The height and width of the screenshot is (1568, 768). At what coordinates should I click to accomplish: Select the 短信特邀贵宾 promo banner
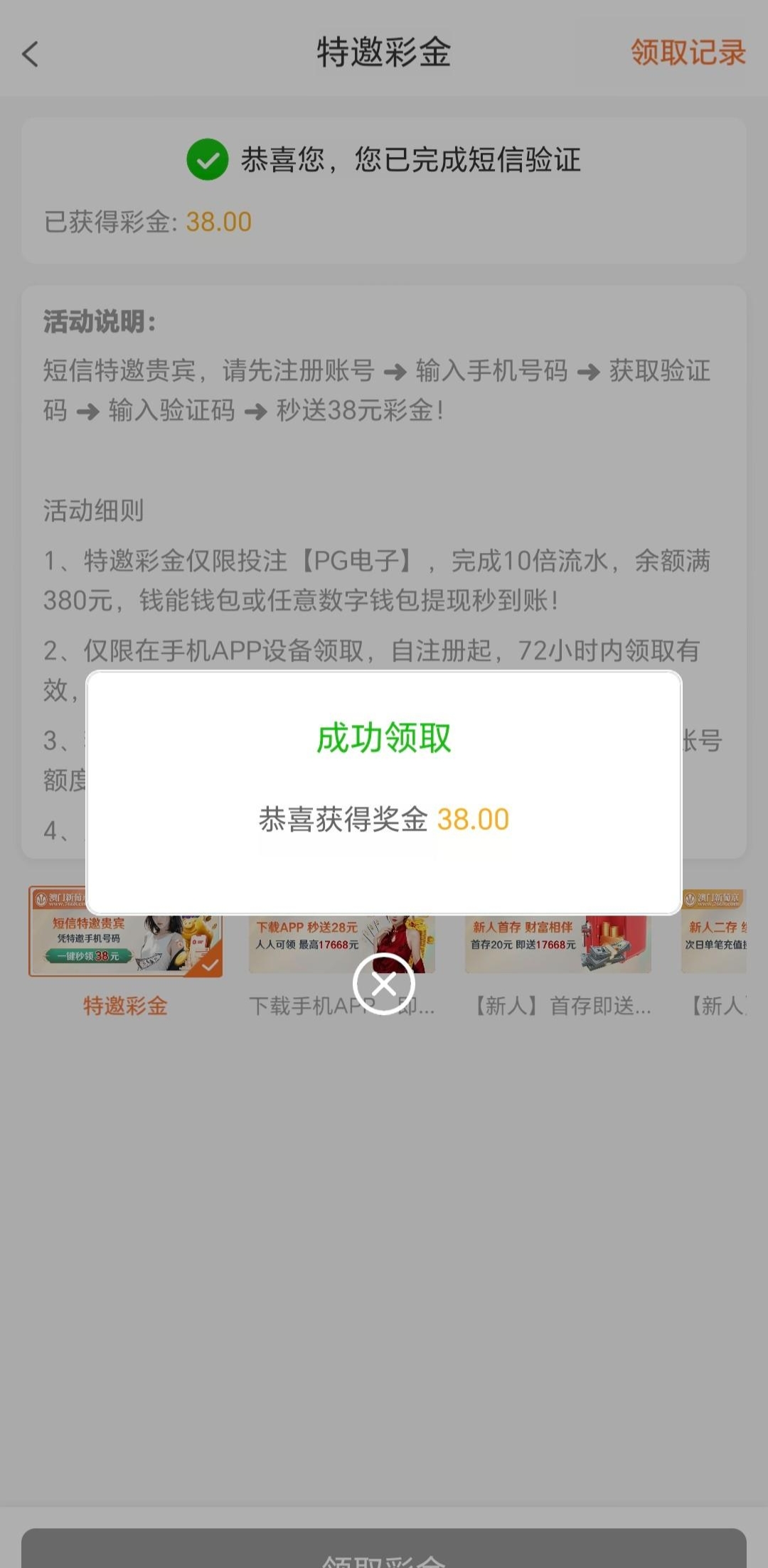tap(125, 938)
